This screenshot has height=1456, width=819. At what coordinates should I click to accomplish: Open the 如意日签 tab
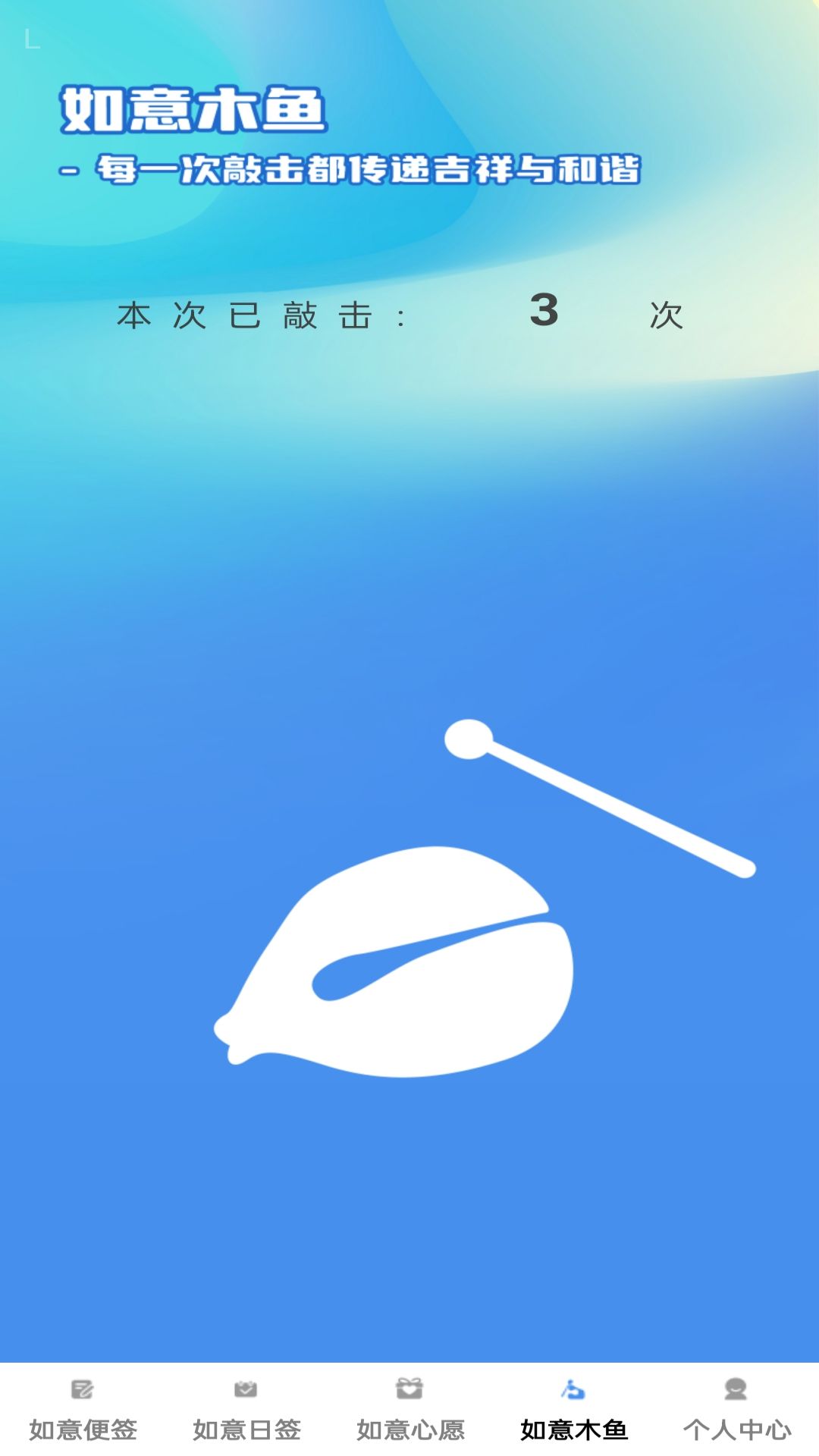tap(246, 1410)
